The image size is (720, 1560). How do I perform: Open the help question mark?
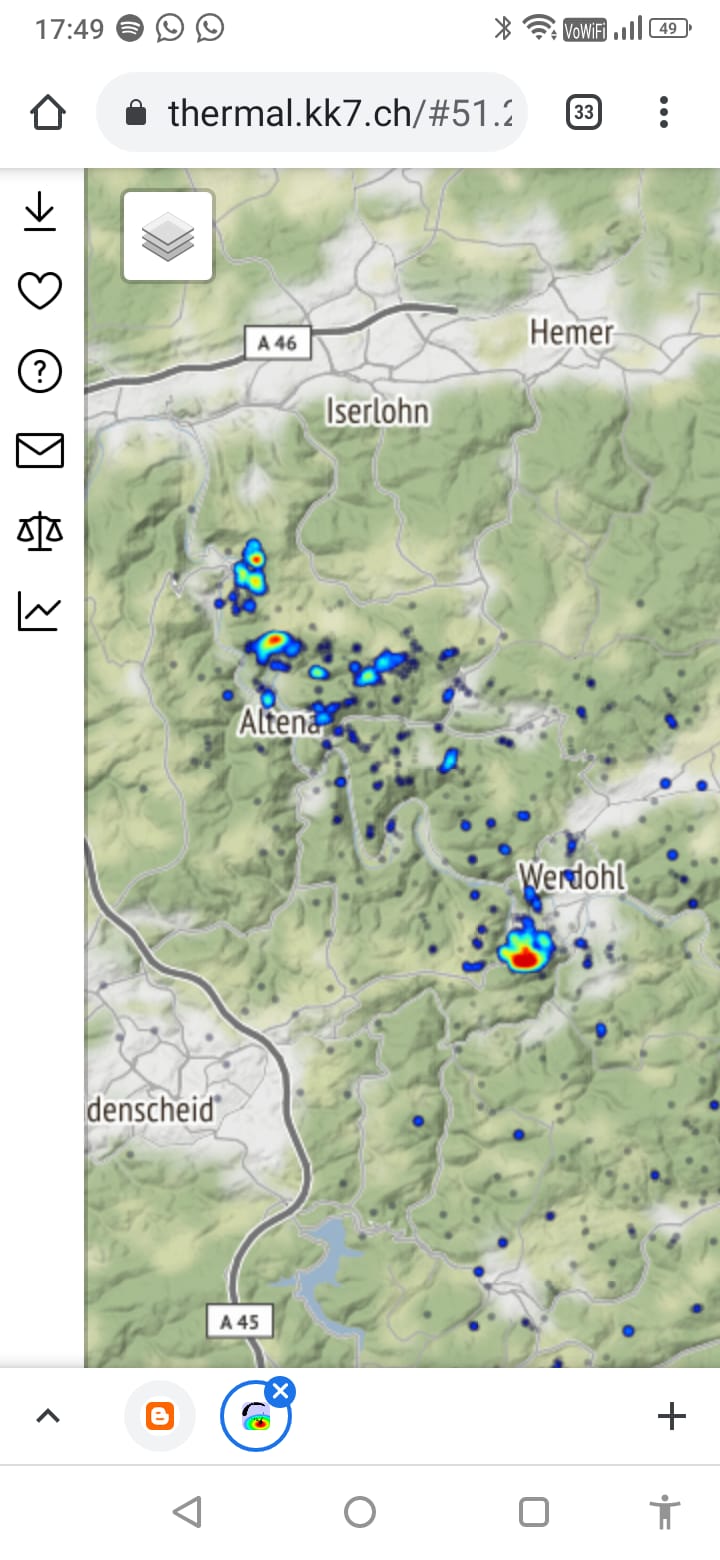[x=40, y=371]
